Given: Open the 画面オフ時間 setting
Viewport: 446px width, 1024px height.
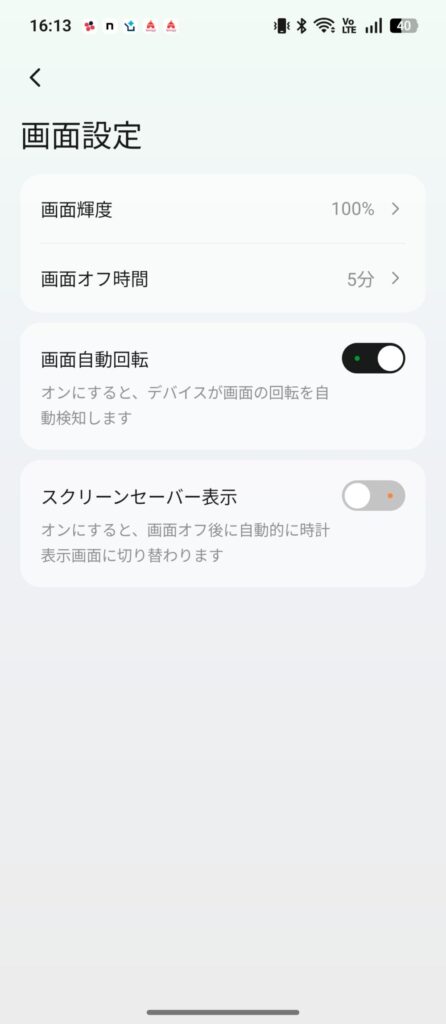Looking at the screenshot, I should [x=223, y=279].
